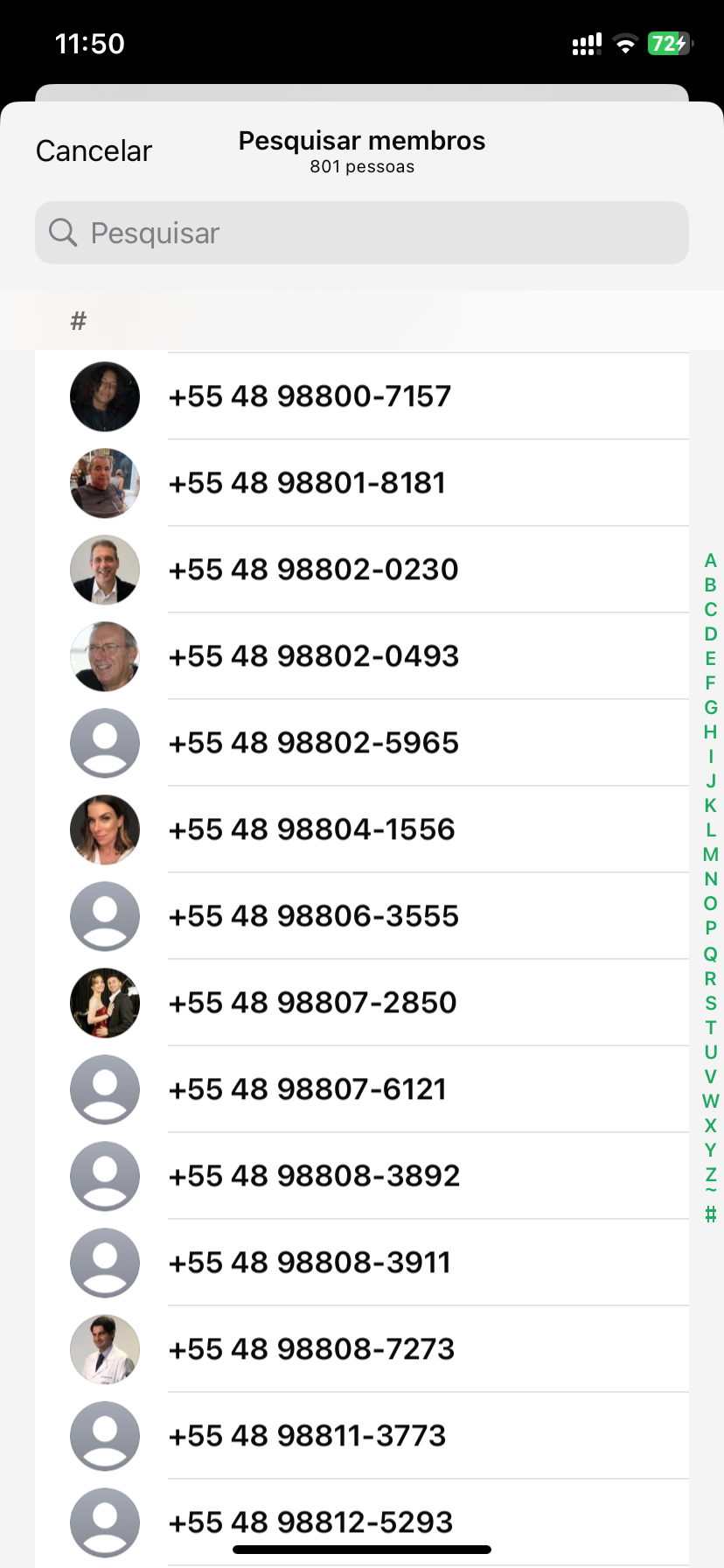
Task: Select contact +55 48 98807-6121
Action: tap(362, 1089)
